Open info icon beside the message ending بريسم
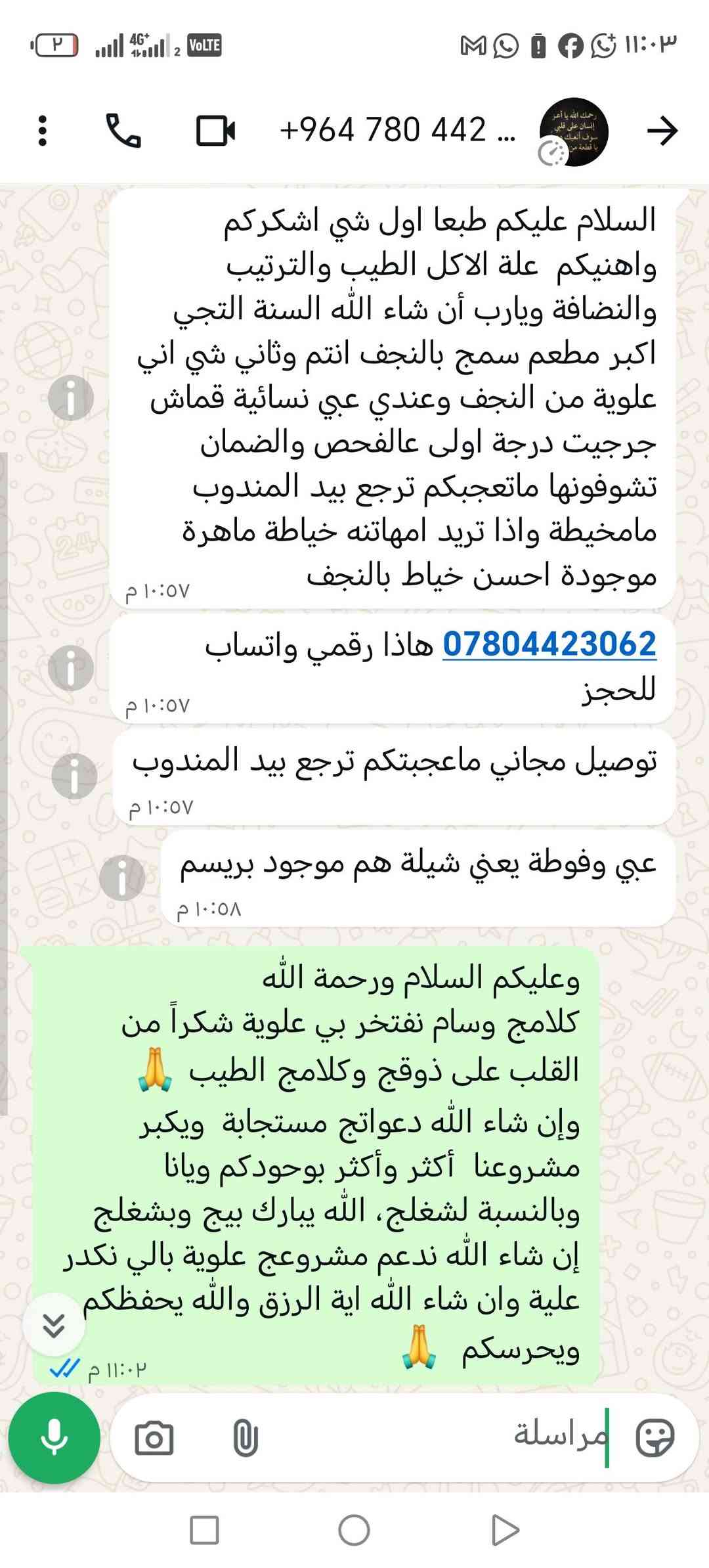Image resolution: width=709 pixels, height=1568 pixels. [x=122, y=878]
